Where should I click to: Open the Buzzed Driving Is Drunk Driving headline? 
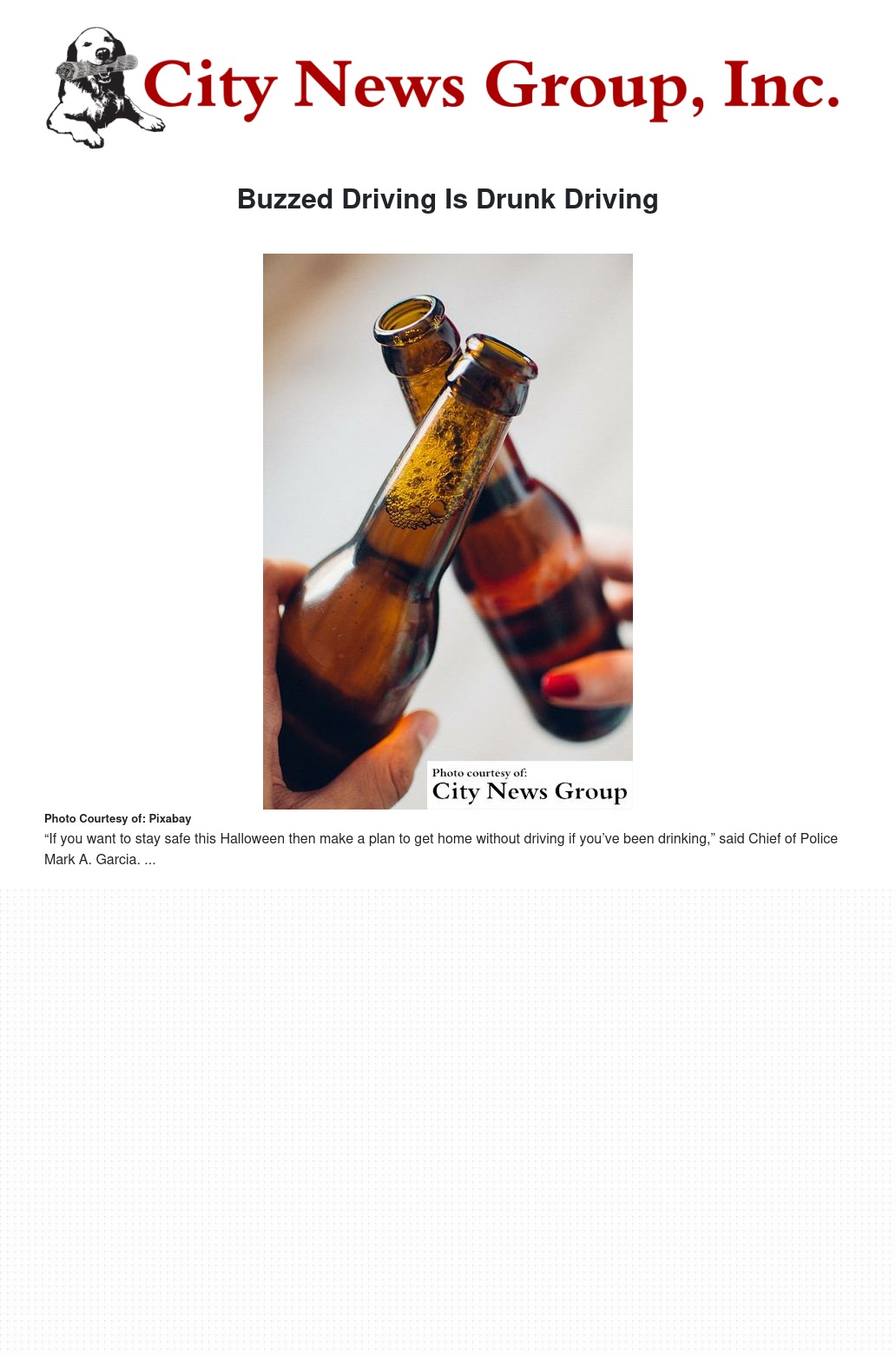[x=447, y=199]
